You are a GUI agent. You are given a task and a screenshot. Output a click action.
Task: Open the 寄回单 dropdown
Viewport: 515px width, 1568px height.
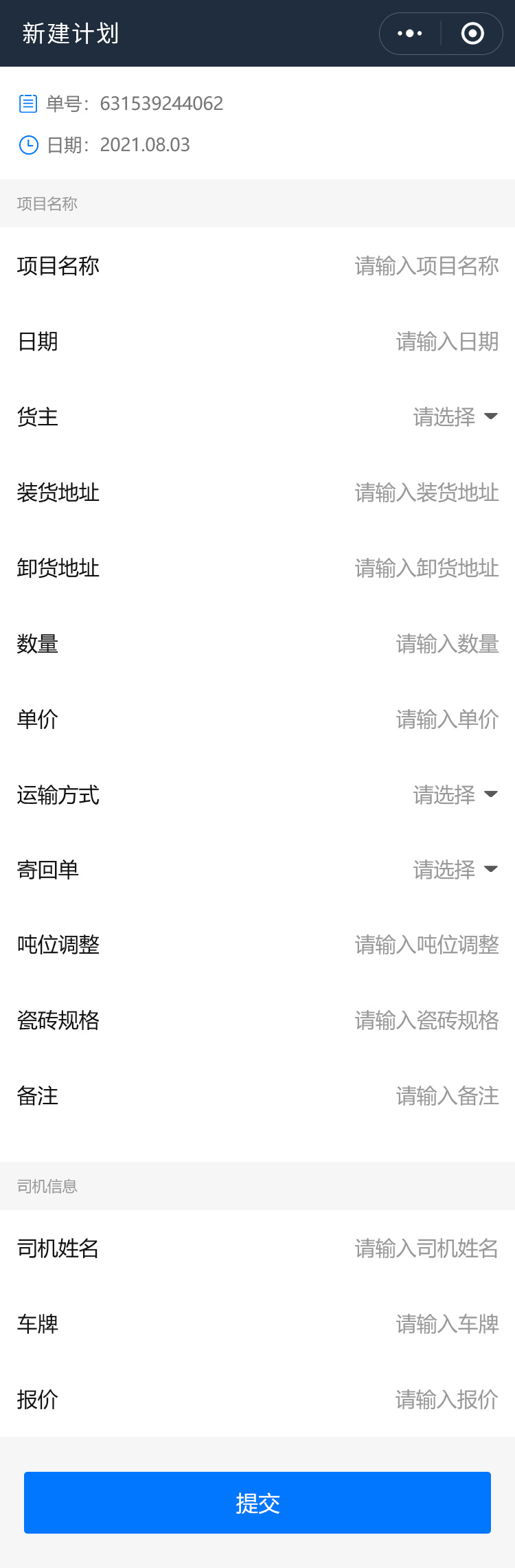(455, 870)
